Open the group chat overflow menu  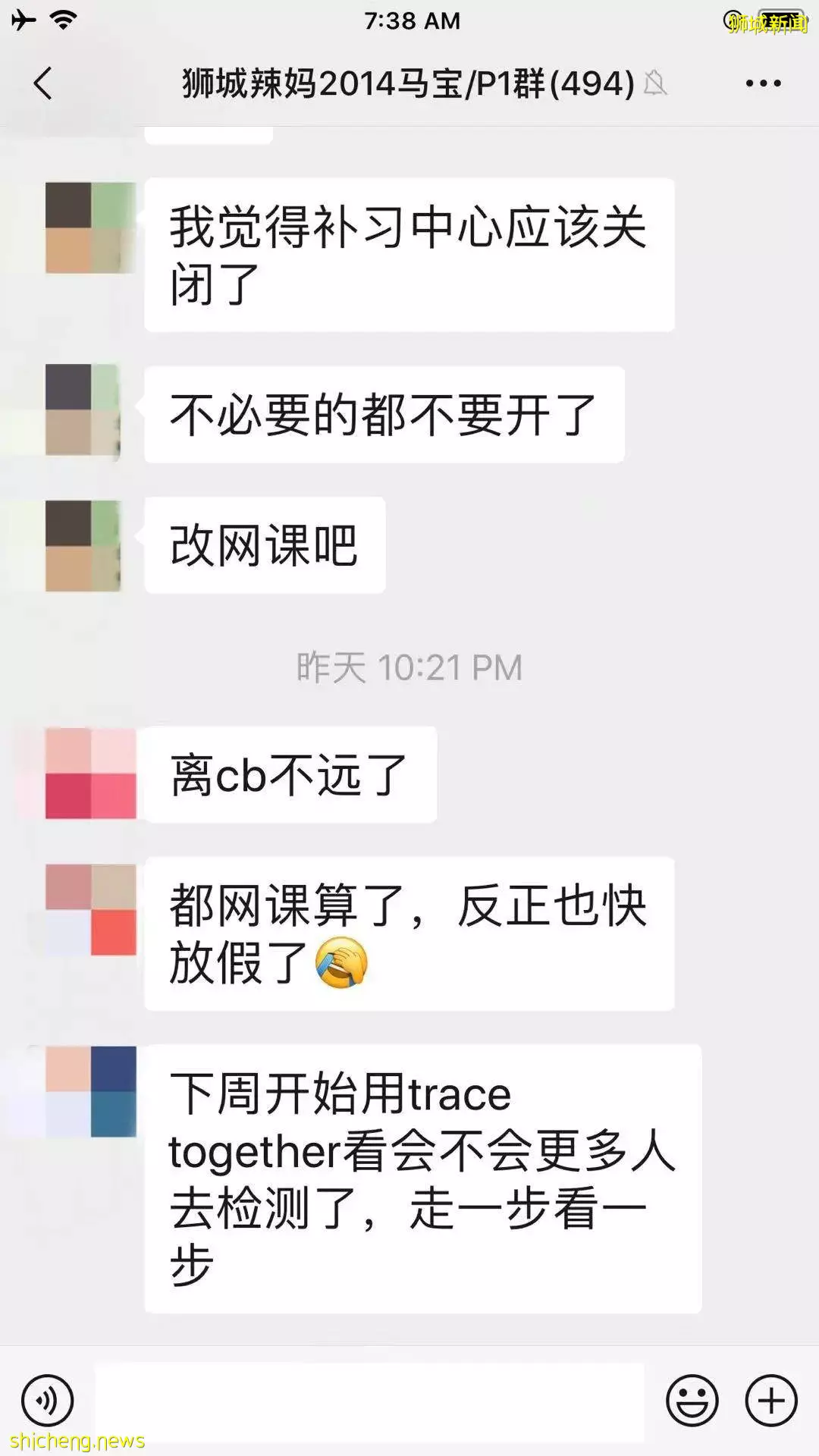coord(763,83)
